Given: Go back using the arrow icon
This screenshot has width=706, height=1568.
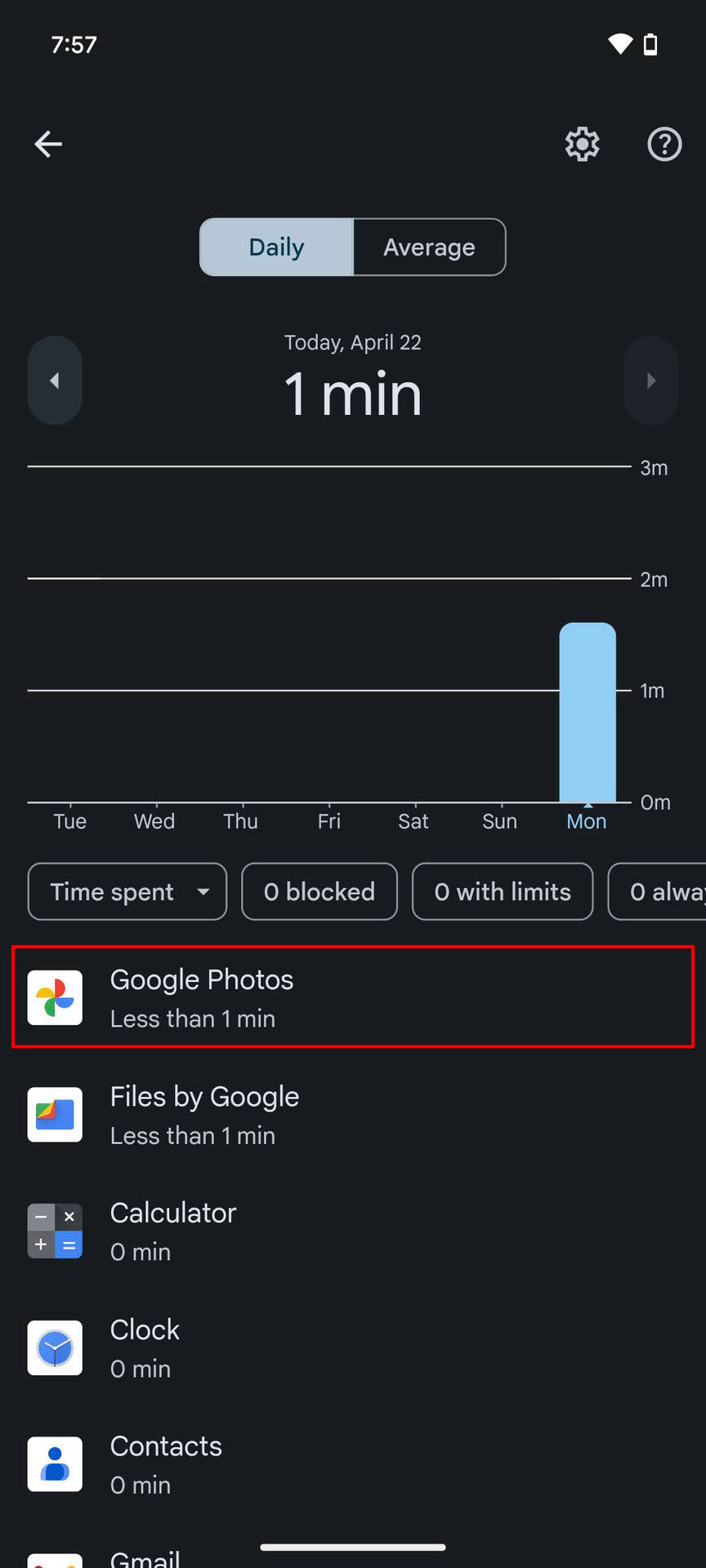Looking at the screenshot, I should (48, 145).
